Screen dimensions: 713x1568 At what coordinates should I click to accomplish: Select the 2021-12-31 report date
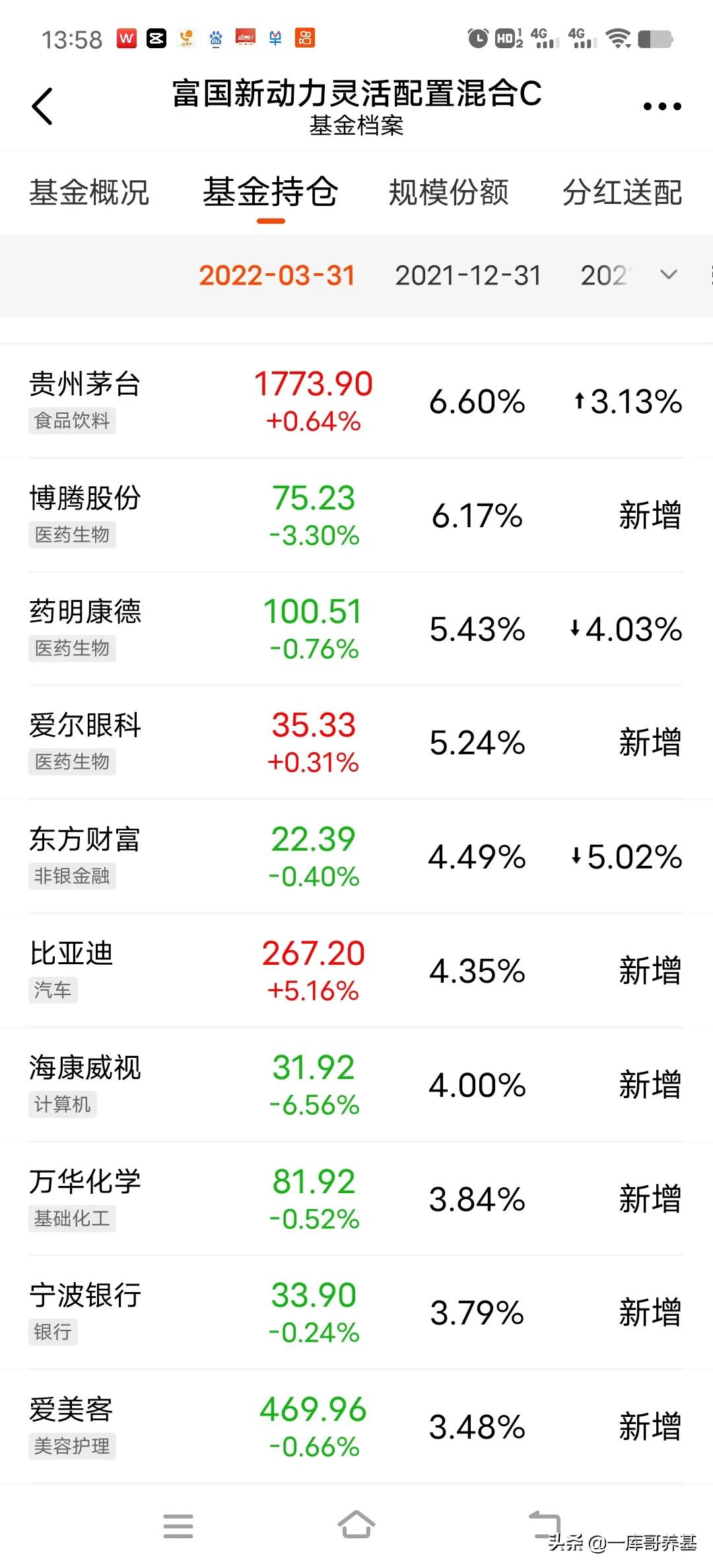[468, 275]
